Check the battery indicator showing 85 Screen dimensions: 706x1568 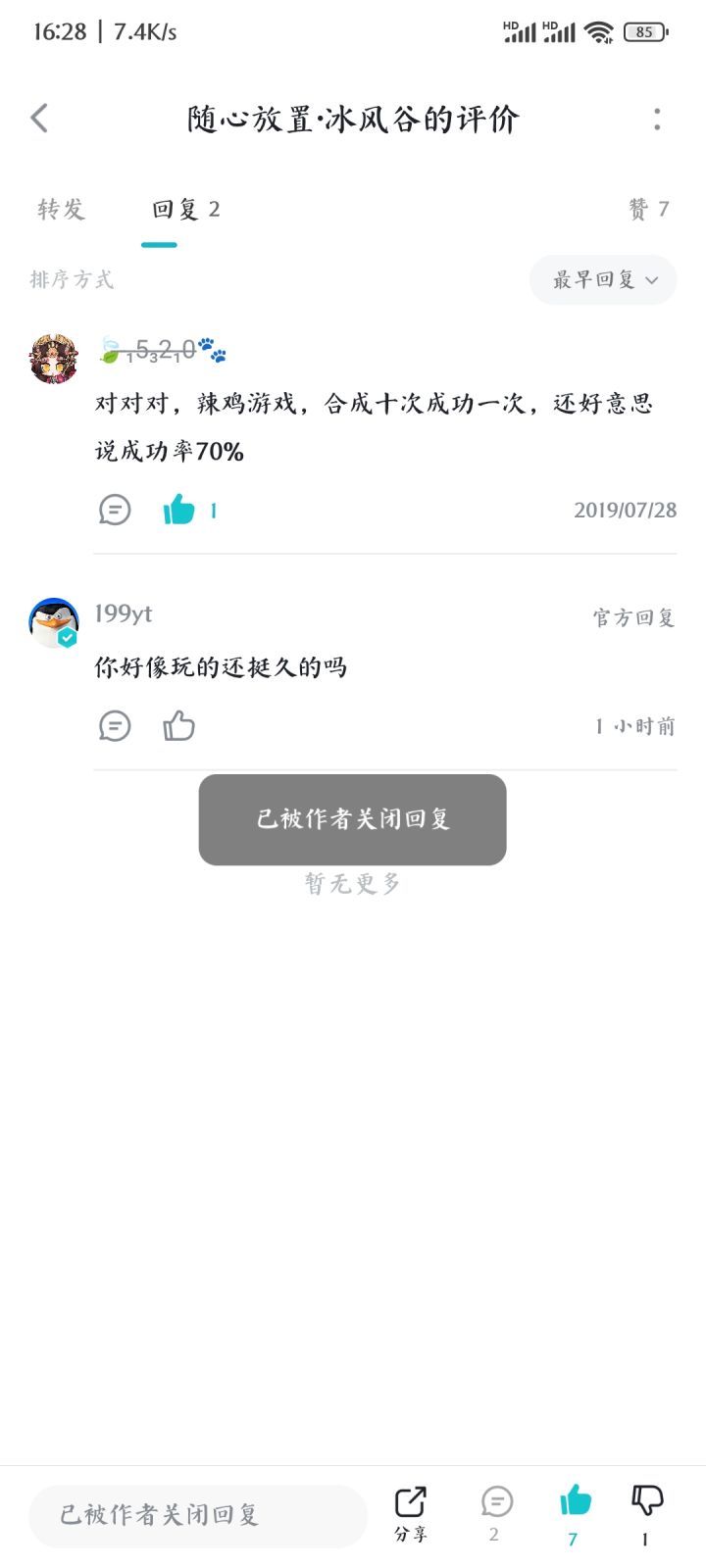tap(644, 31)
